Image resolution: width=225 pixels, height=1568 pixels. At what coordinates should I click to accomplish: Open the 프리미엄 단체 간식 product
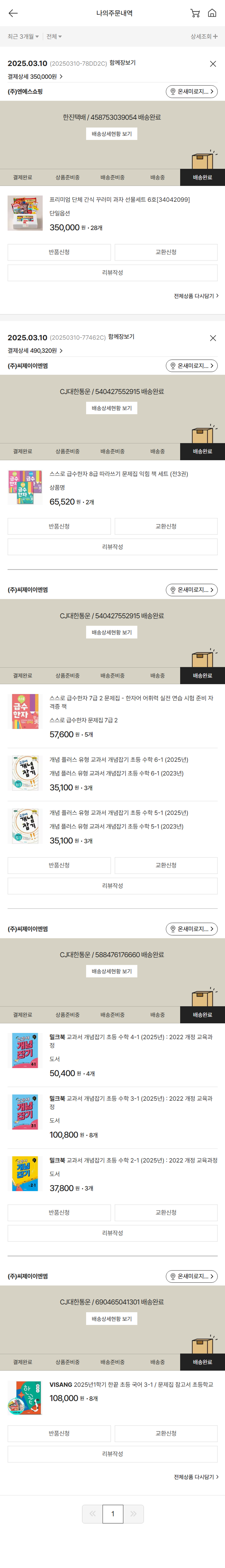coord(119,200)
